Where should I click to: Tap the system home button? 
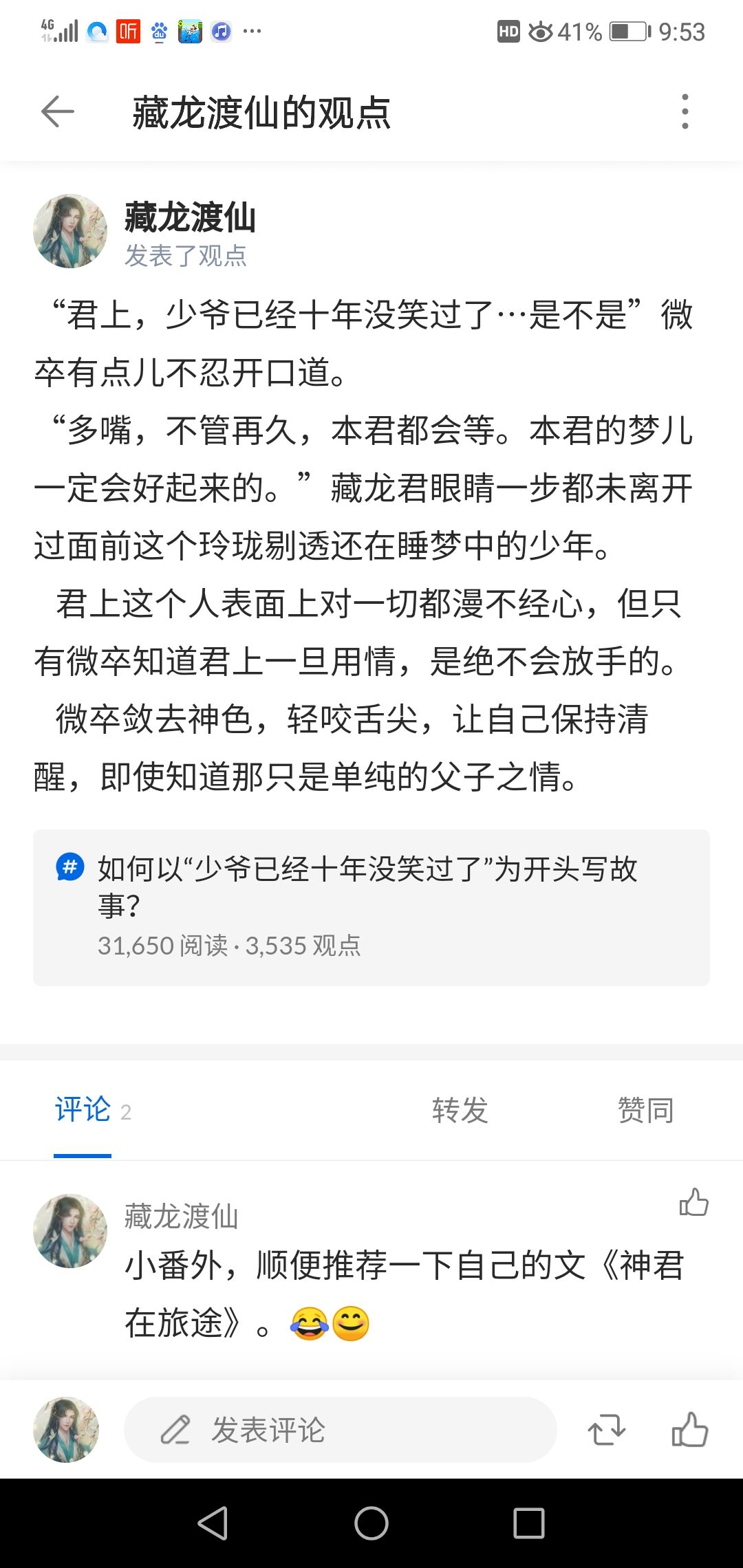click(371, 1523)
